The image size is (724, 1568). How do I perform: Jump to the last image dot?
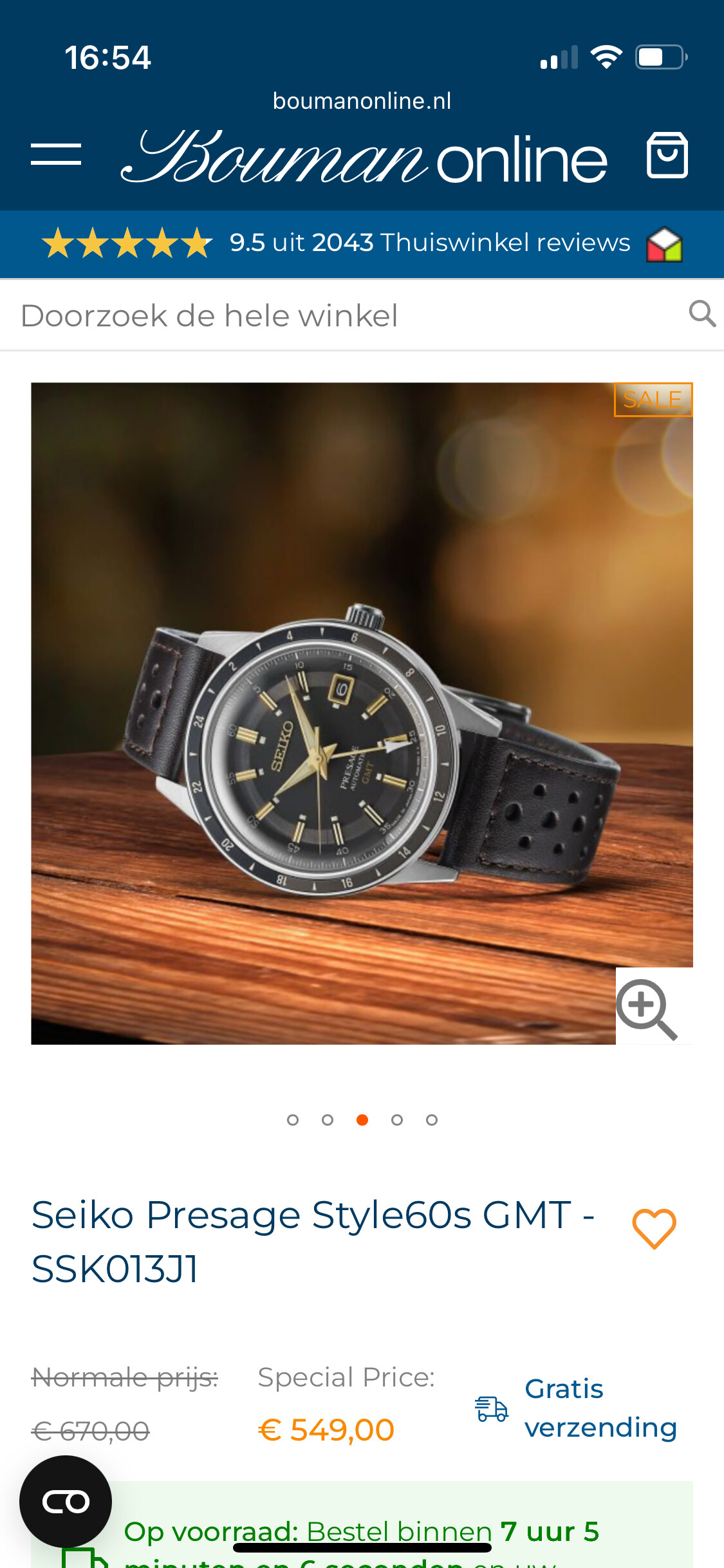coord(432,1120)
